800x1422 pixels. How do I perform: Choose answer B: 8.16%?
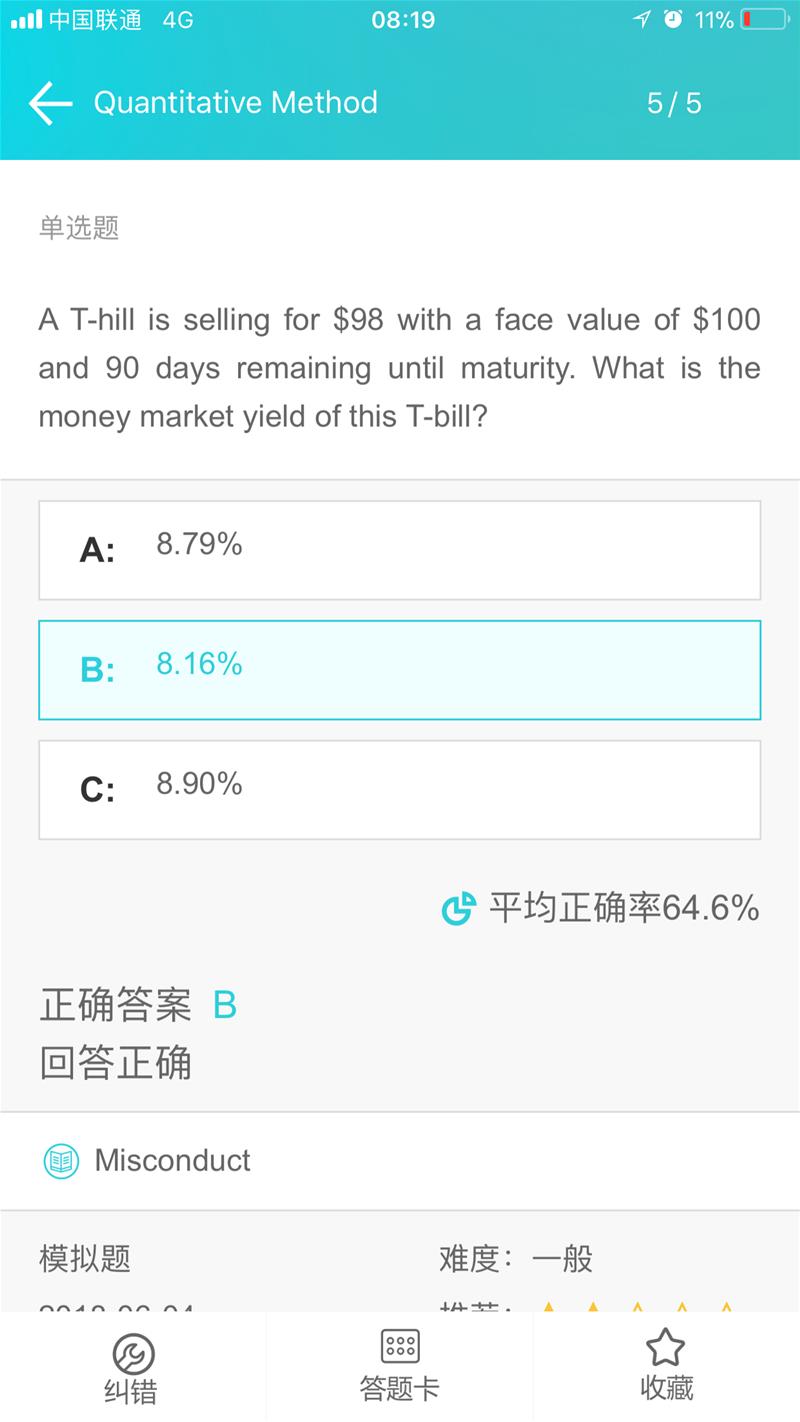[399, 670]
